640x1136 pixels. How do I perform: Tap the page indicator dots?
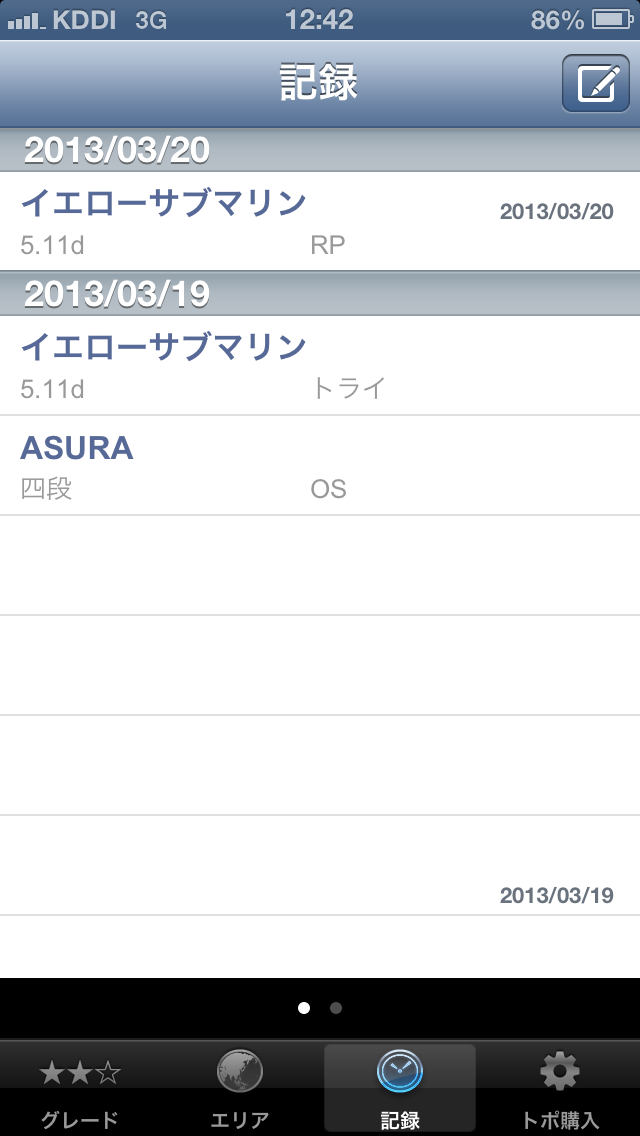[x=320, y=1008]
